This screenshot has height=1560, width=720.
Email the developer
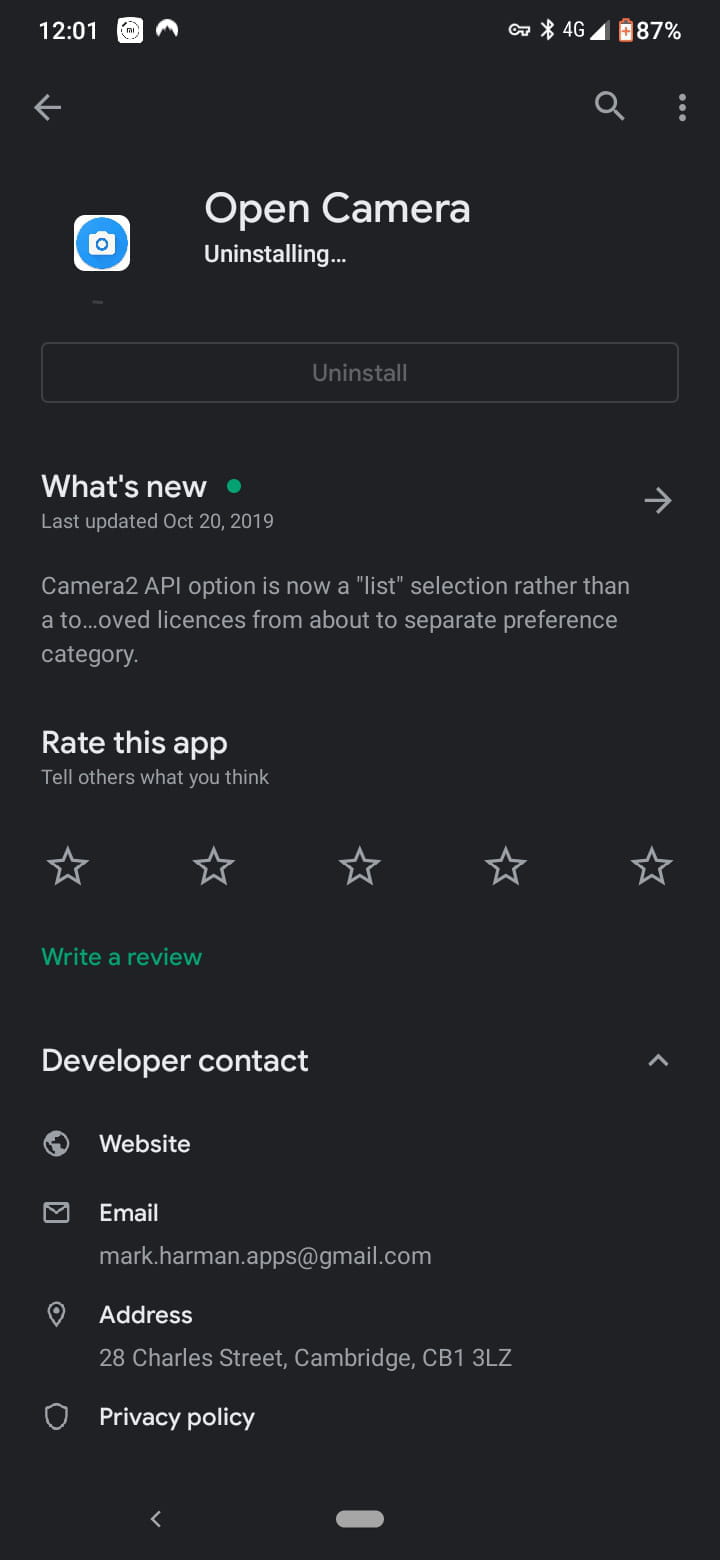[x=360, y=1233]
